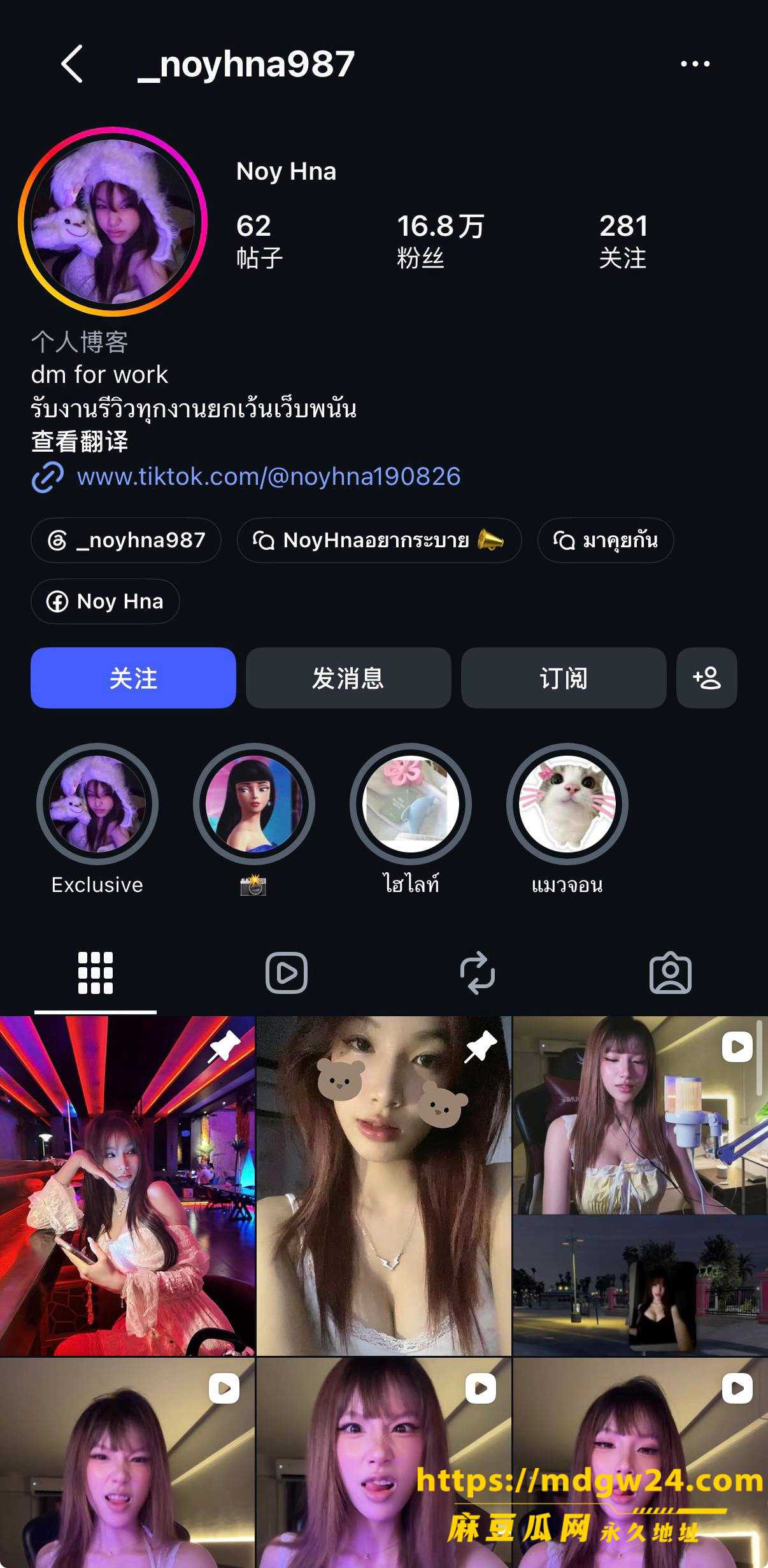View the 16.8万 followers list
This screenshot has width=768, height=1568.
click(x=441, y=242)
